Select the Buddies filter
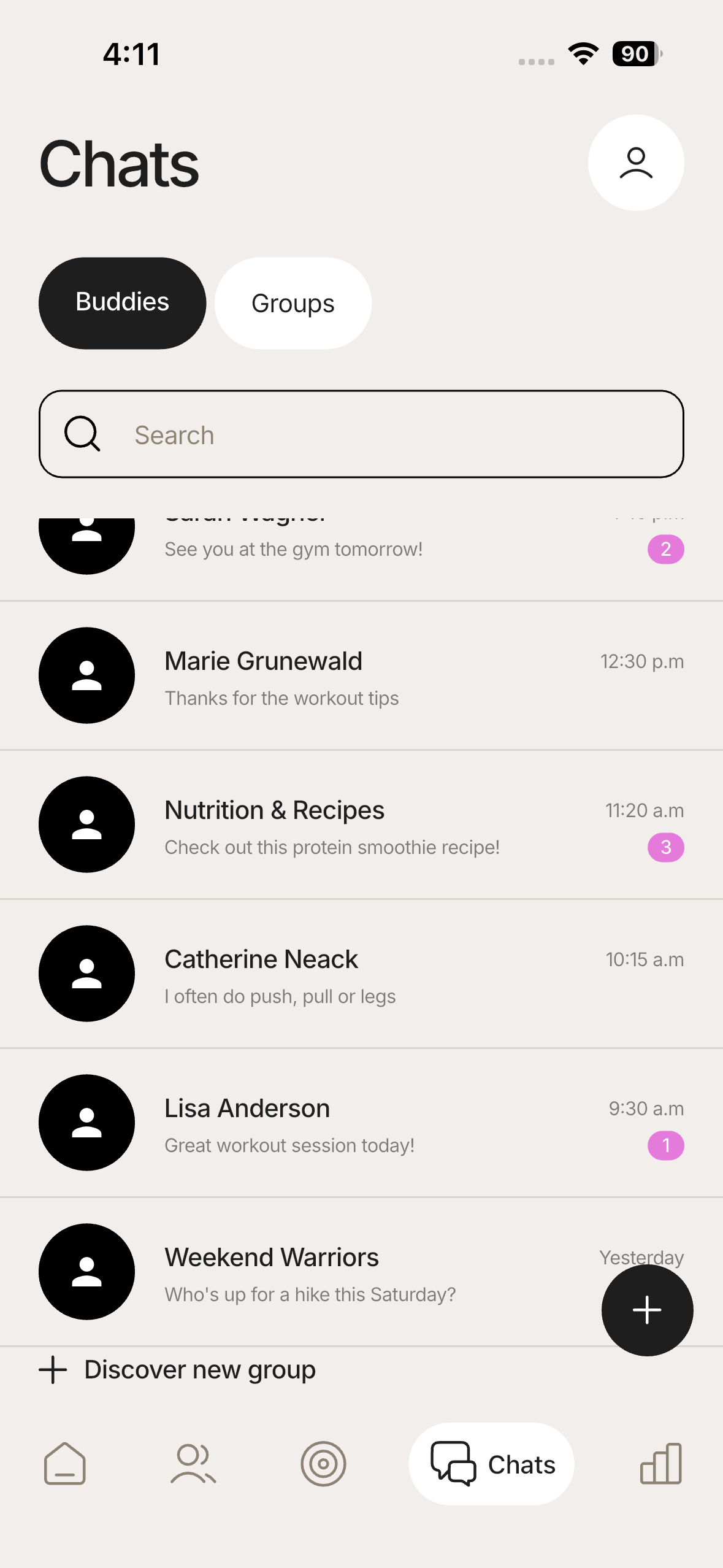723x1568 pixels. point(122,303)
